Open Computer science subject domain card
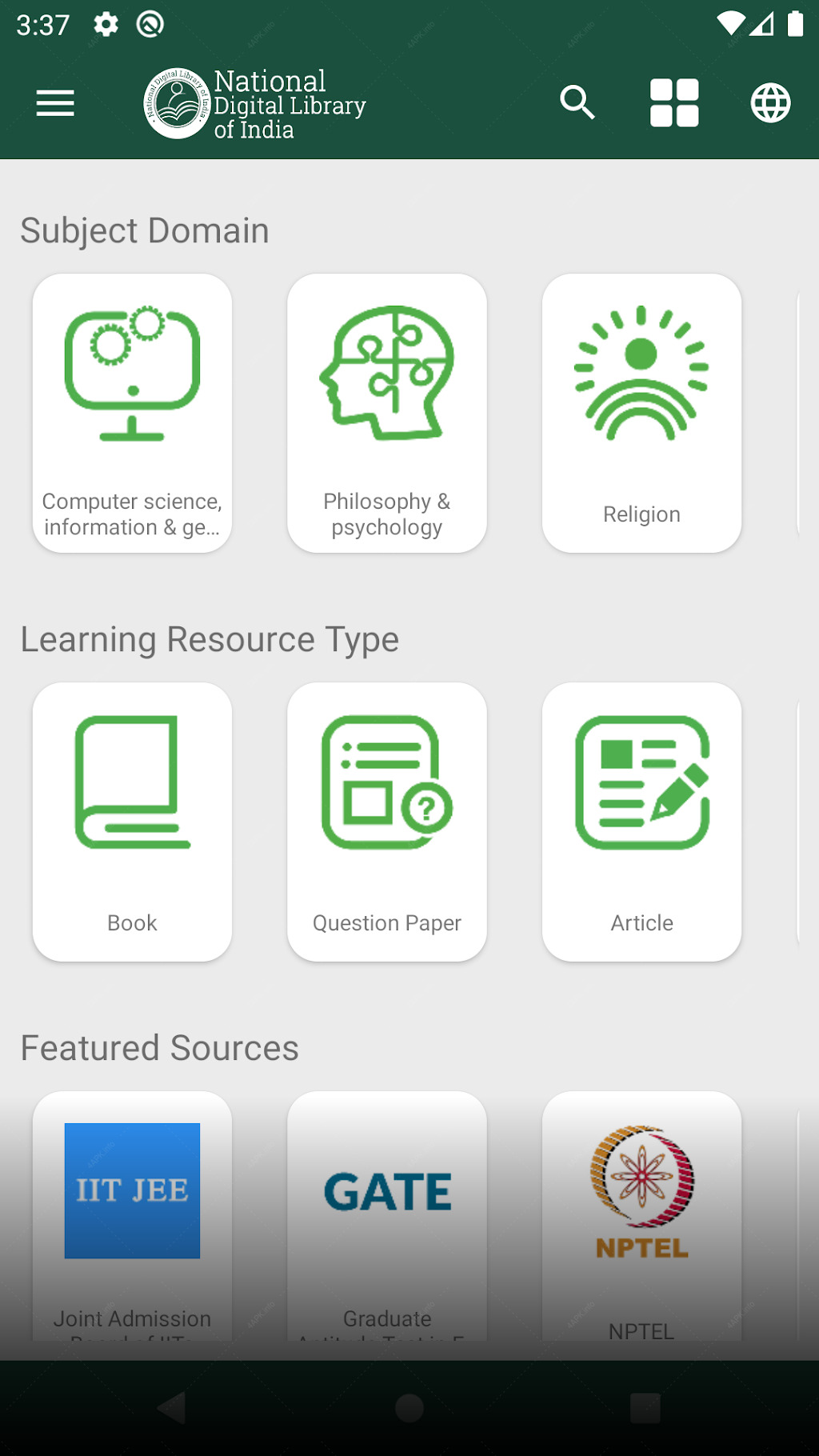This screenshot has width=819, height=1456. (132, 414)
